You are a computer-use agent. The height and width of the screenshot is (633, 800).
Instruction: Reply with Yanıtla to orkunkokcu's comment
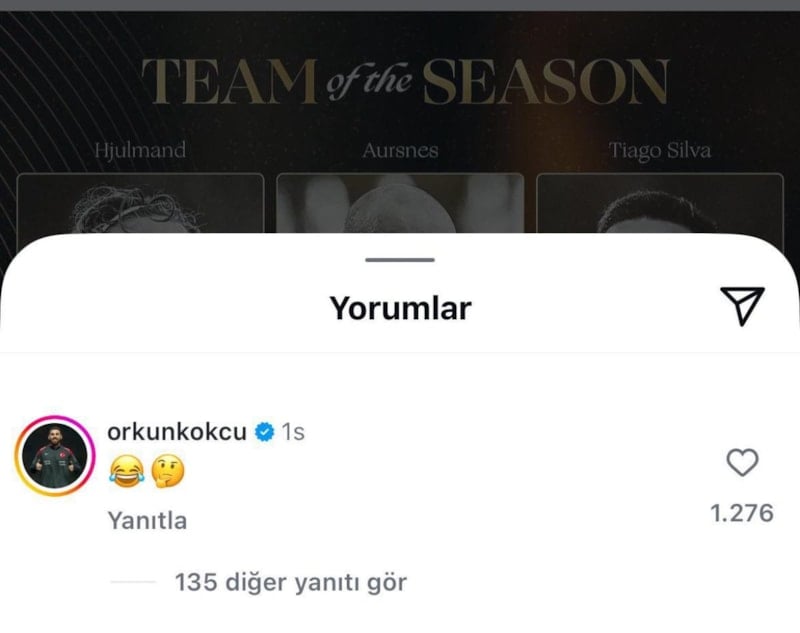click(x=146, y=521)
